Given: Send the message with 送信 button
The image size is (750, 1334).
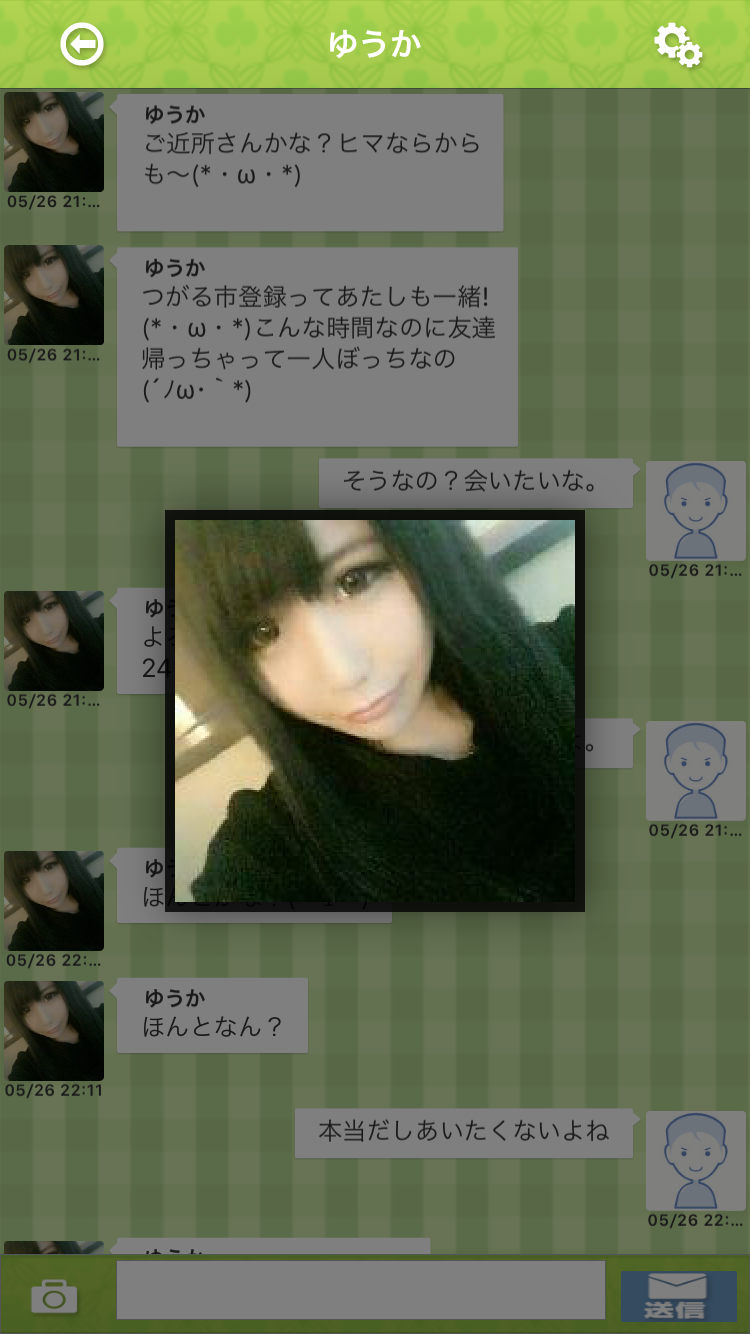Looking at the screenshot, I should (x=678, y=1297).
